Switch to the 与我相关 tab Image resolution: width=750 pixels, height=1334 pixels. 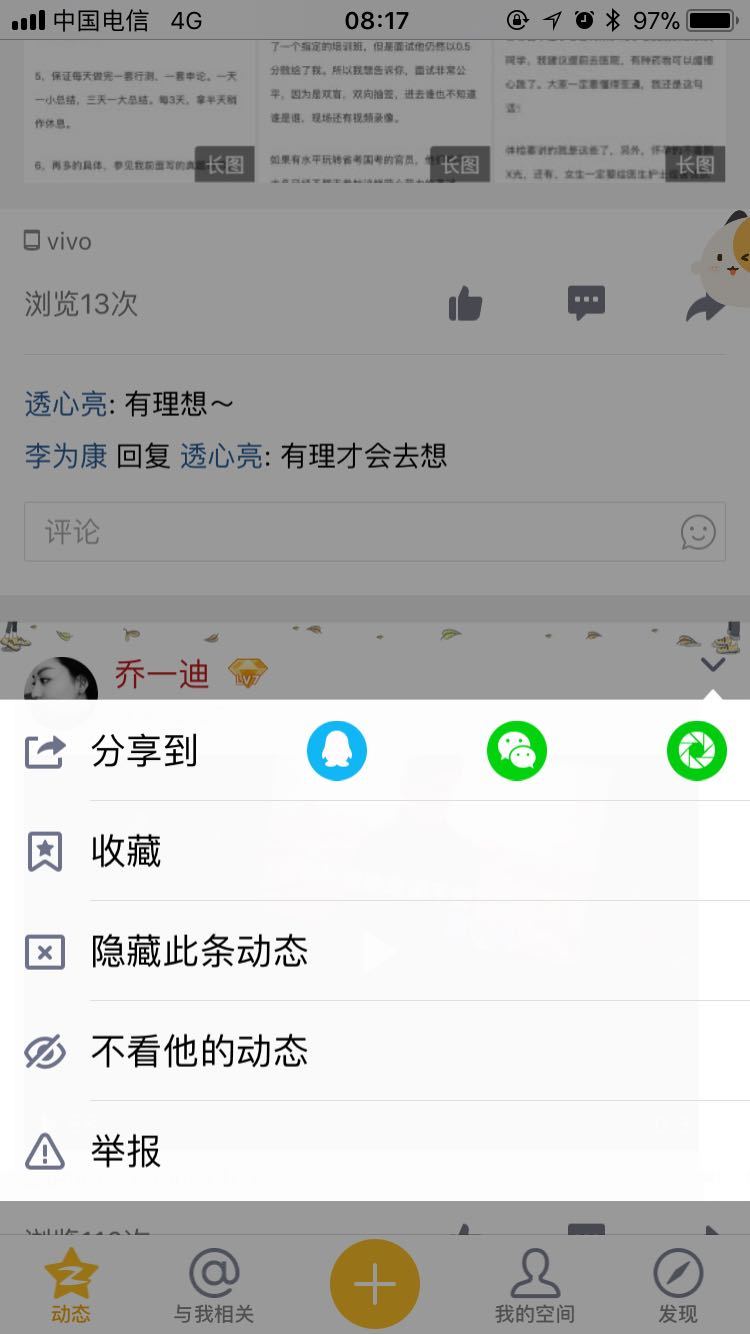pyautogui.click(x=214, y=1287)
